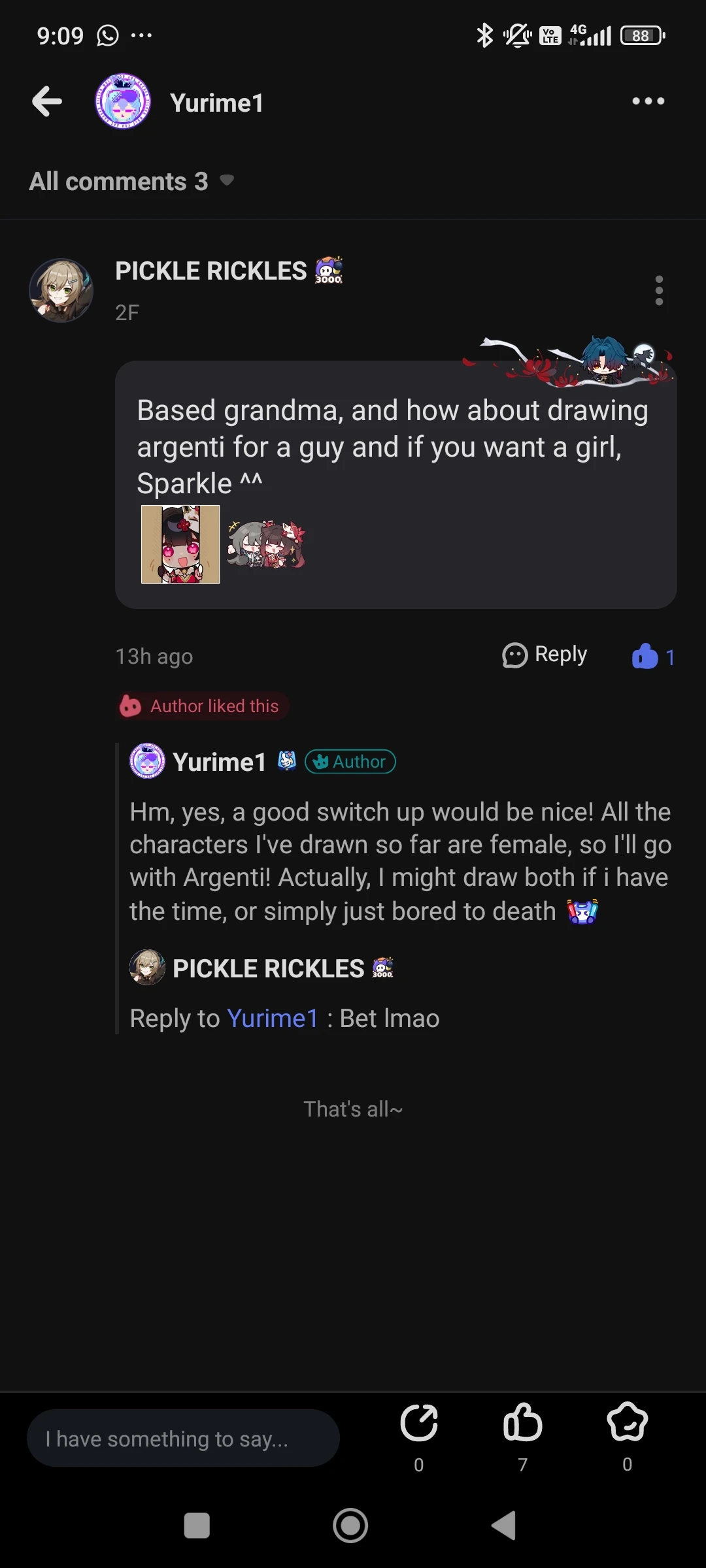Screen dimensions: 706x1568
Task: Focus the 'I have something to say...' box
Action: pos(183,1439)
